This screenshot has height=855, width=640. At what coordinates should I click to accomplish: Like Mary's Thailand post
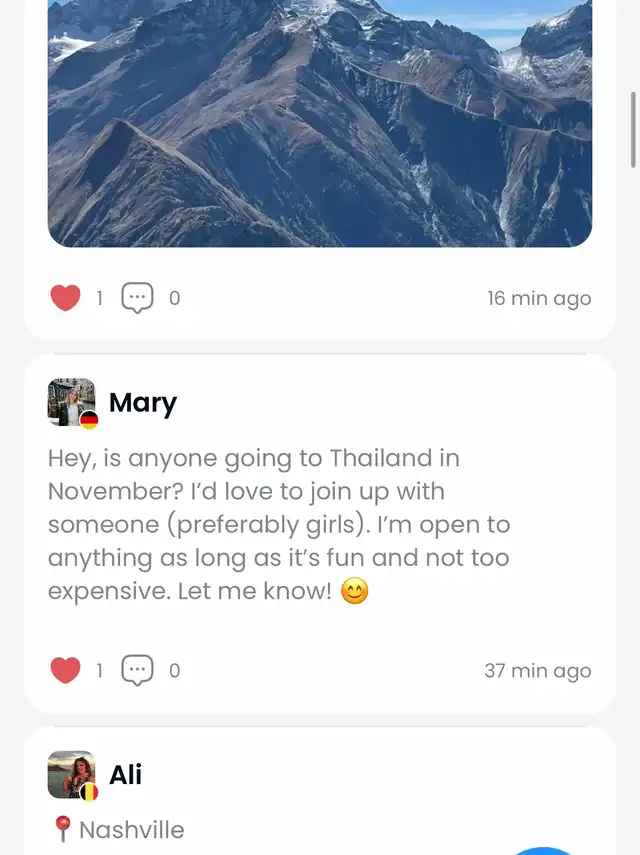coord(65,670)
